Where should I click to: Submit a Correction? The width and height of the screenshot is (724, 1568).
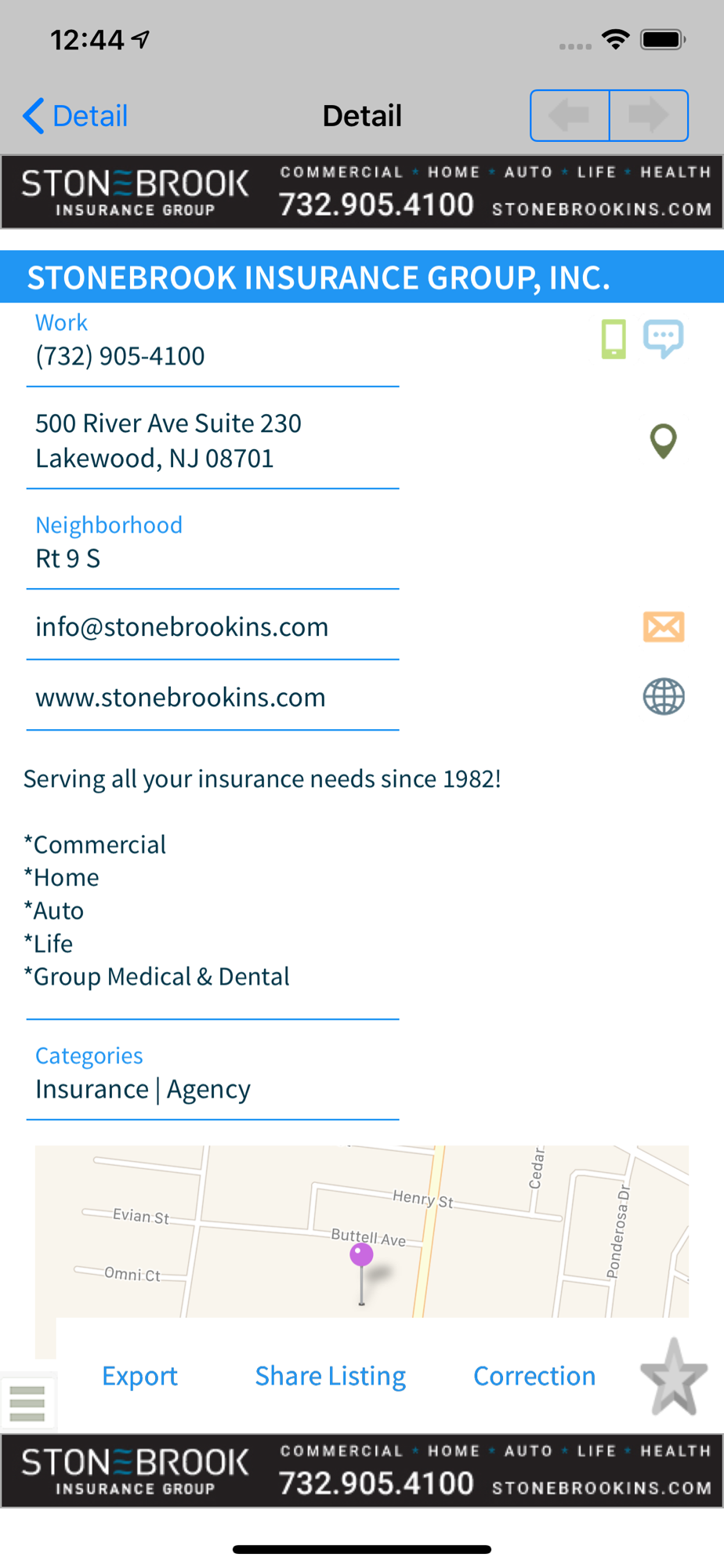tap(534, 1376)
